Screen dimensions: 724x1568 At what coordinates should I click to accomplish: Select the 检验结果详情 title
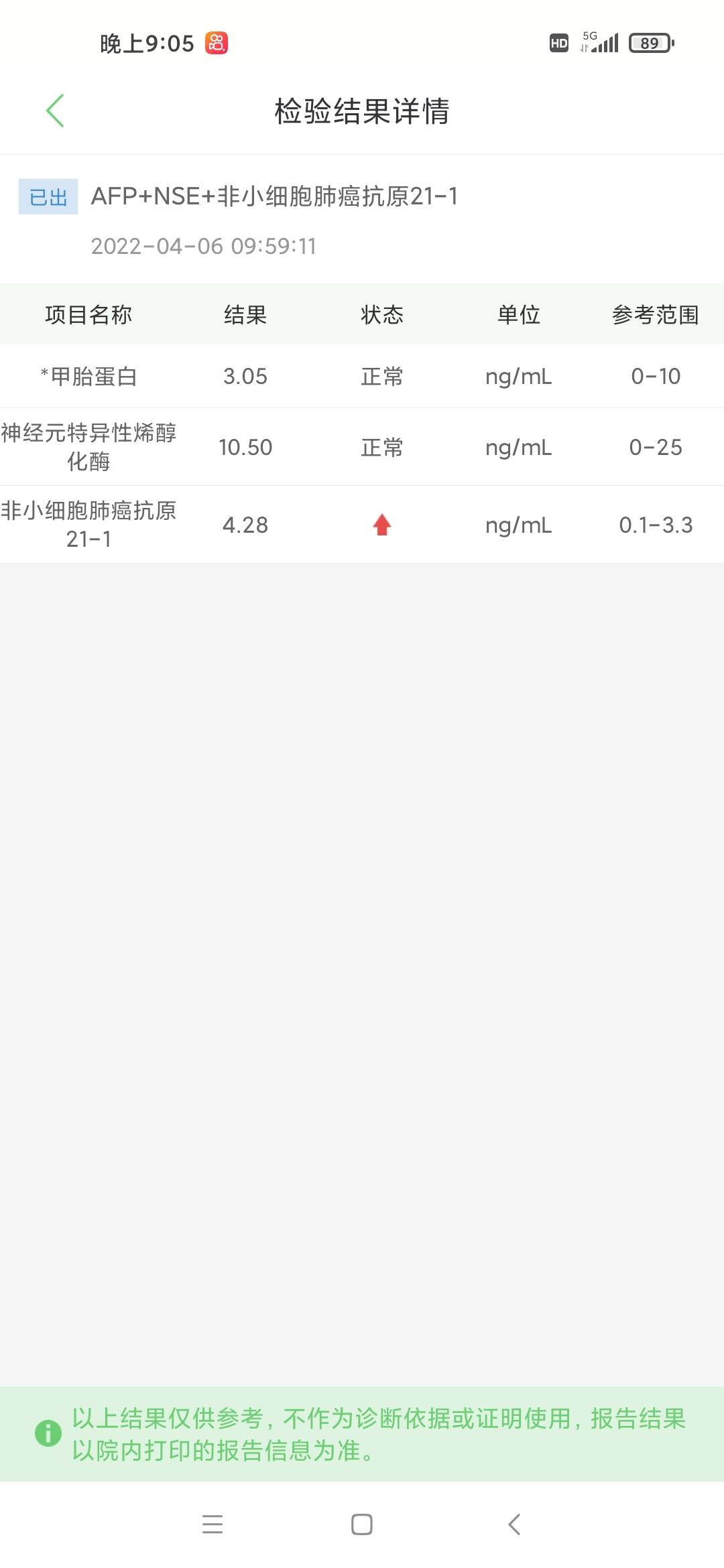click(362, 112)
